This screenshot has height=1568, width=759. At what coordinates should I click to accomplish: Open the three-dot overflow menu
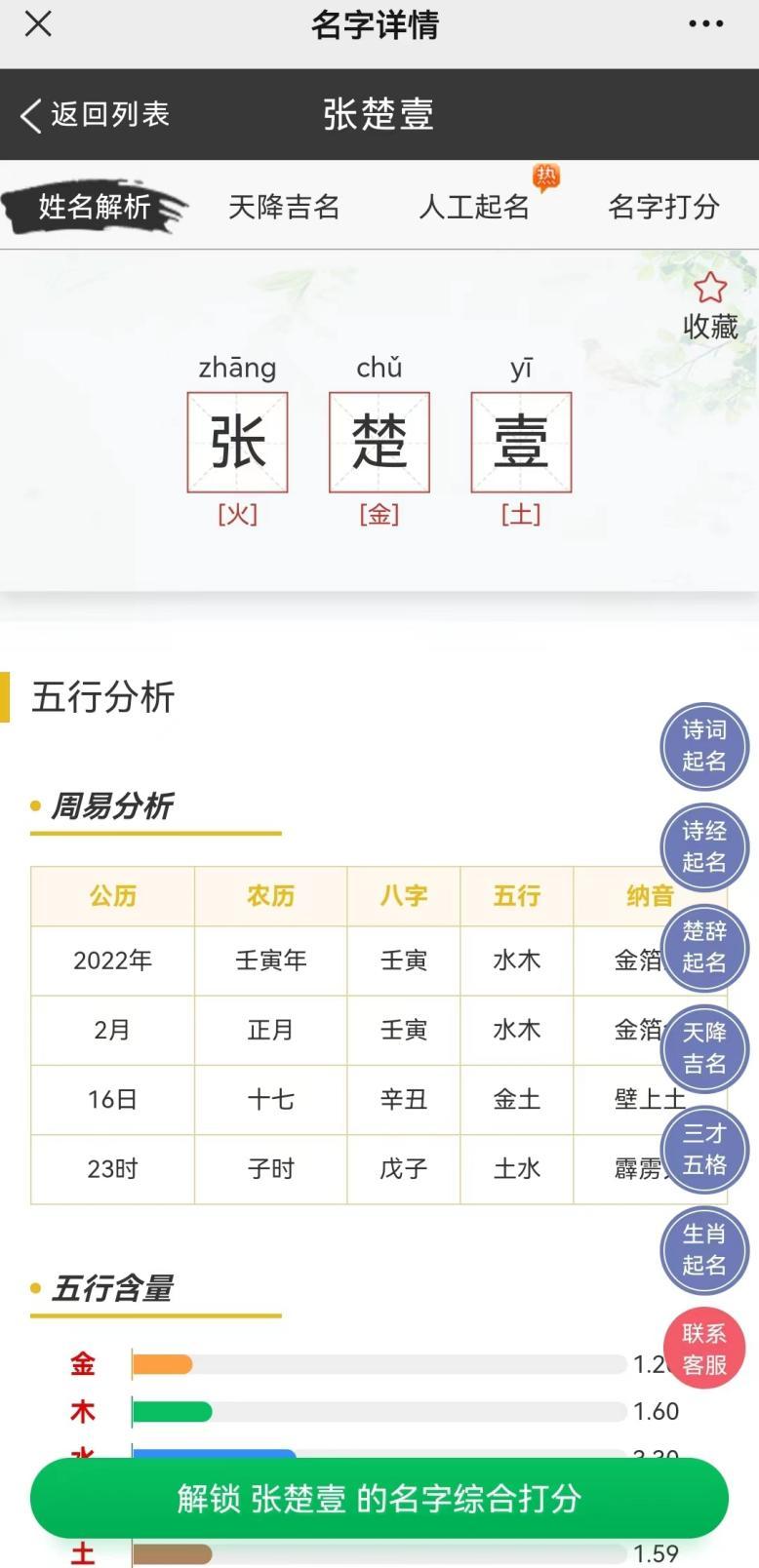[x=705, y=24]
